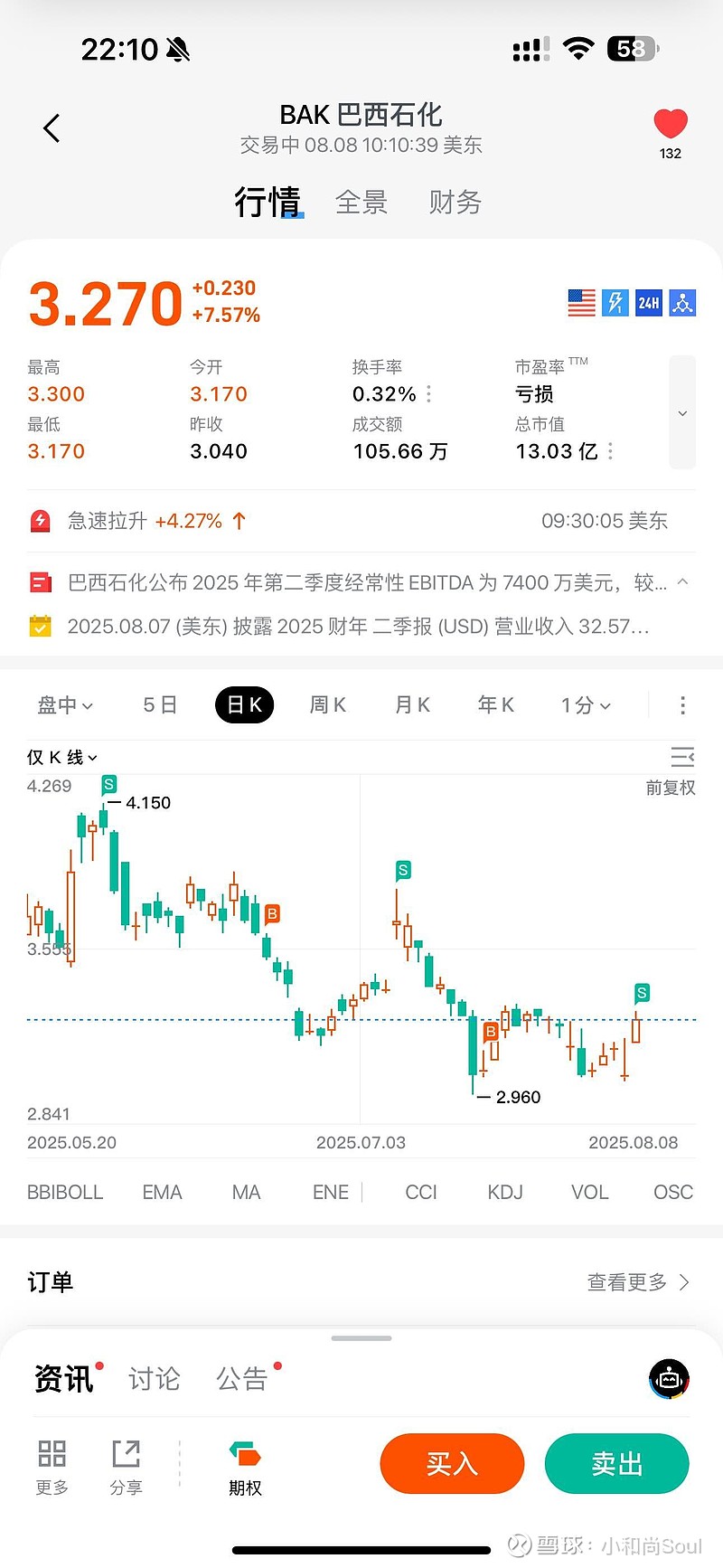Image resolution: width=723 pixels, height=1568 pixels.
Task: Open 期权 options trading
Action: point(245,1469)
